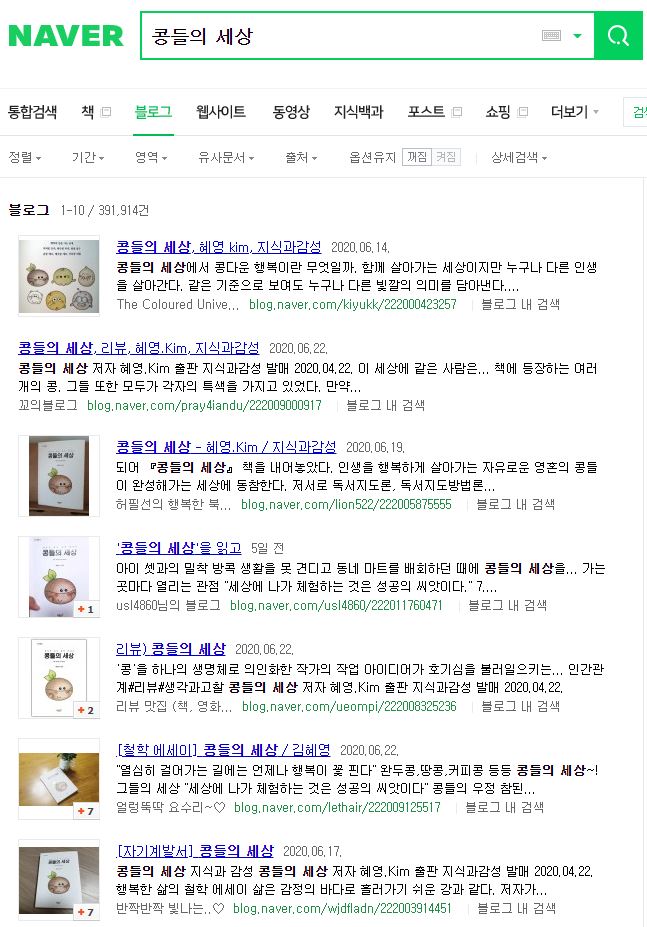Open the result '콩들의 세상, 리뷰, 혜영.Kim, 지식과감성'
The image size is (647, 927).
coord(138,348)
